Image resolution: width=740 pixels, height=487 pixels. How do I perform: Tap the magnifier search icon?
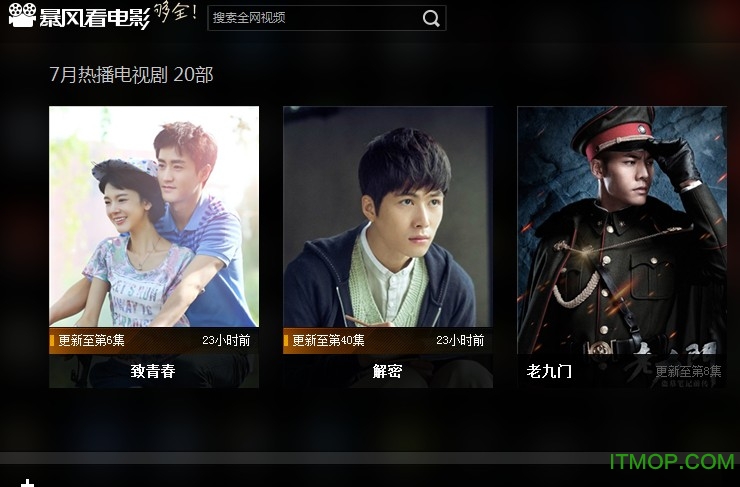click(x=431, y=18)
